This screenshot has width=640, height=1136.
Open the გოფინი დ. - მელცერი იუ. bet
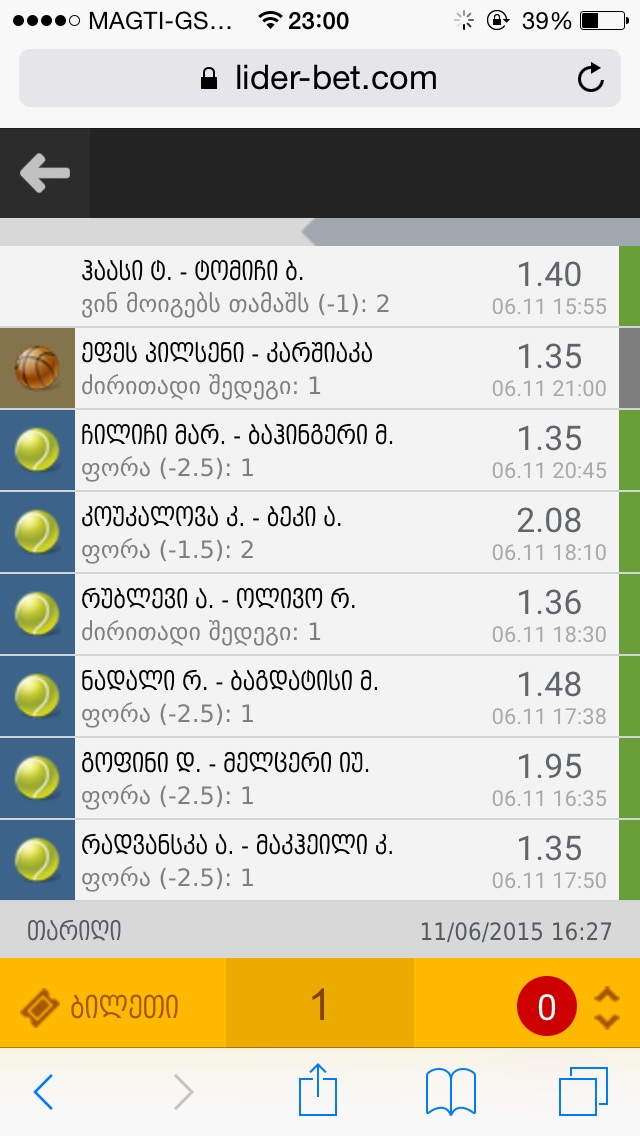pyautogui.click(x=300, y=779)
